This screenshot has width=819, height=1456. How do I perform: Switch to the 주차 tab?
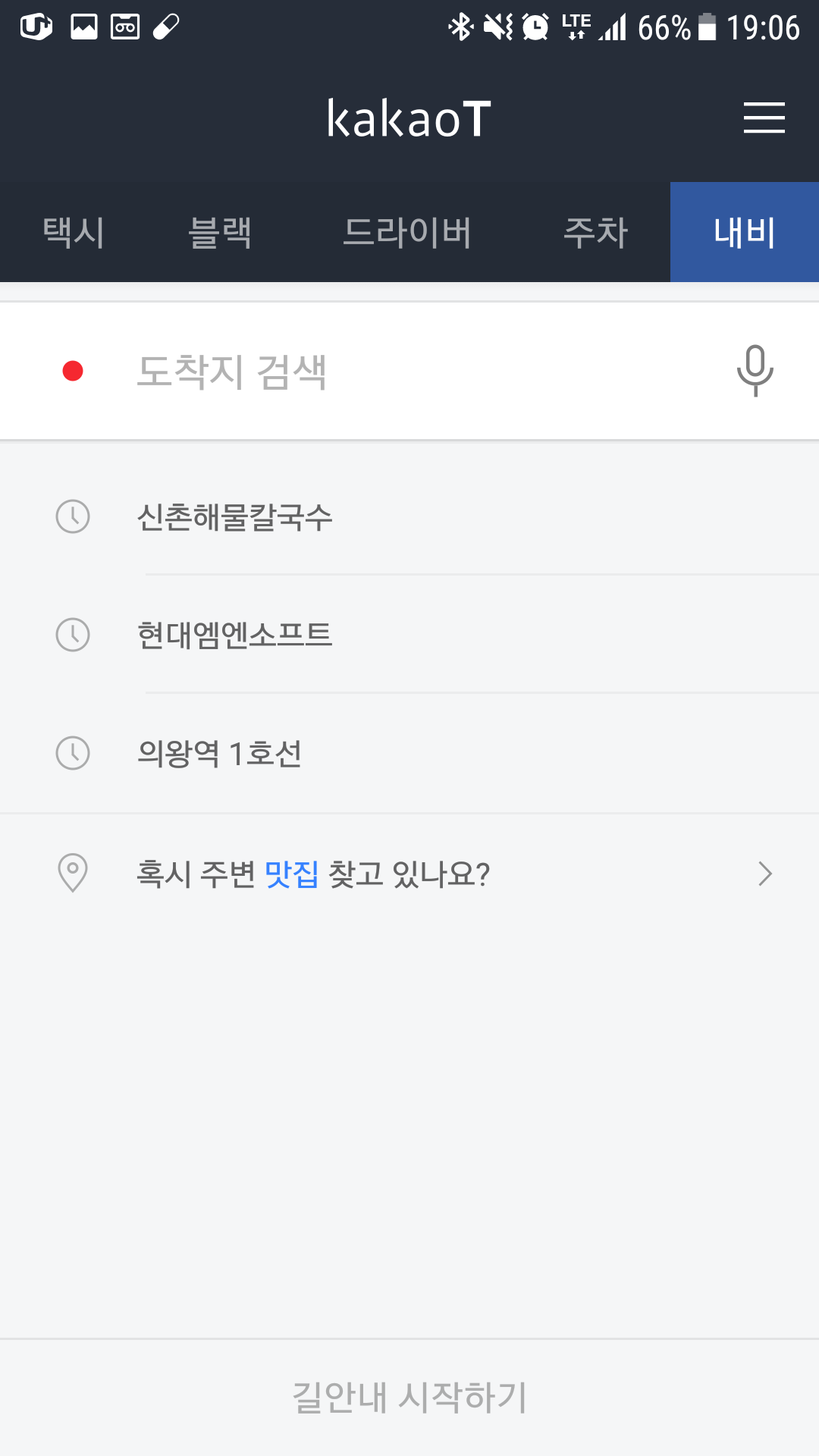click(596, 232)
